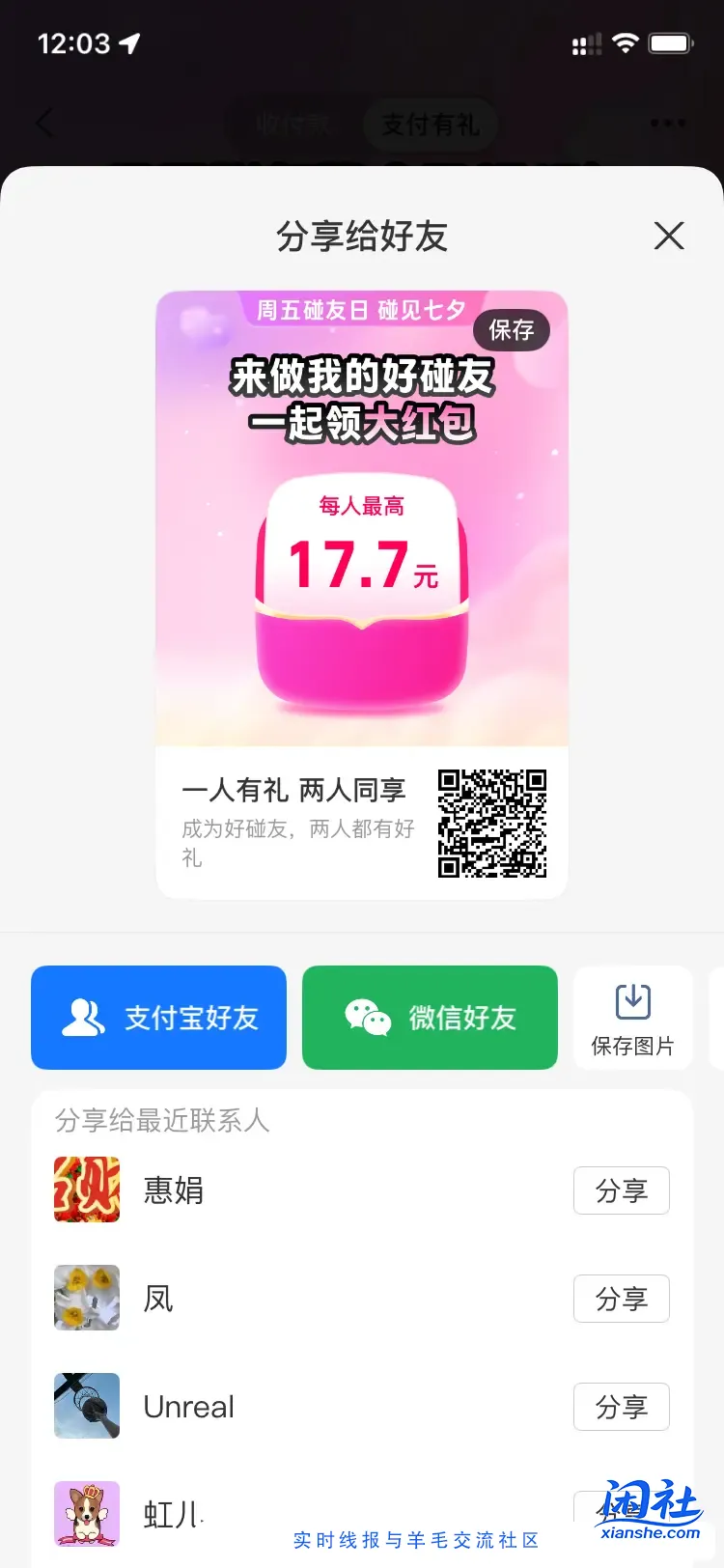
Task: Tap the WeChat icon on 微信好友 button
Action: pyautogui.click(x=367, y=1017)
